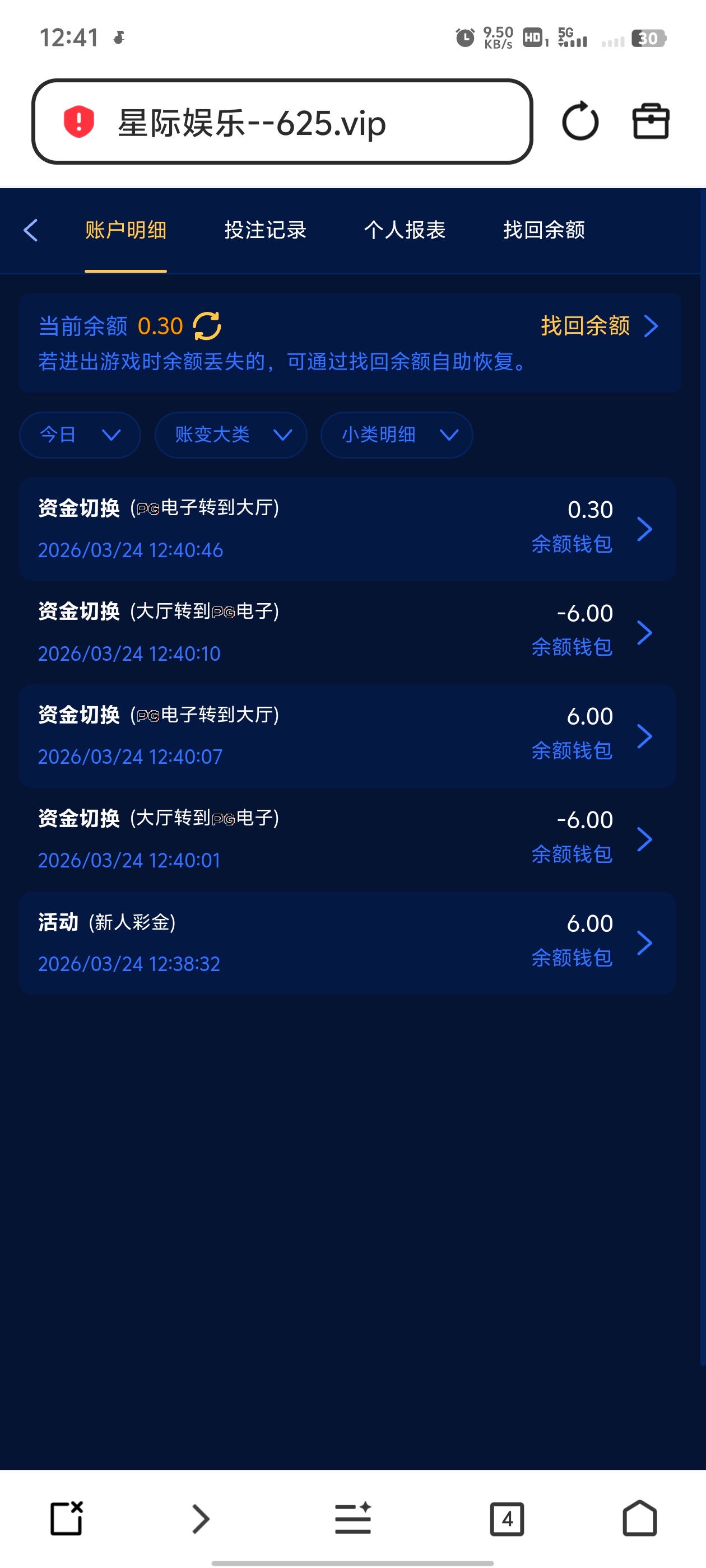Viewport: 706px width, 1568px height.
Task: Open the 新人彩金 activity record
Action: tap(347, 943)
